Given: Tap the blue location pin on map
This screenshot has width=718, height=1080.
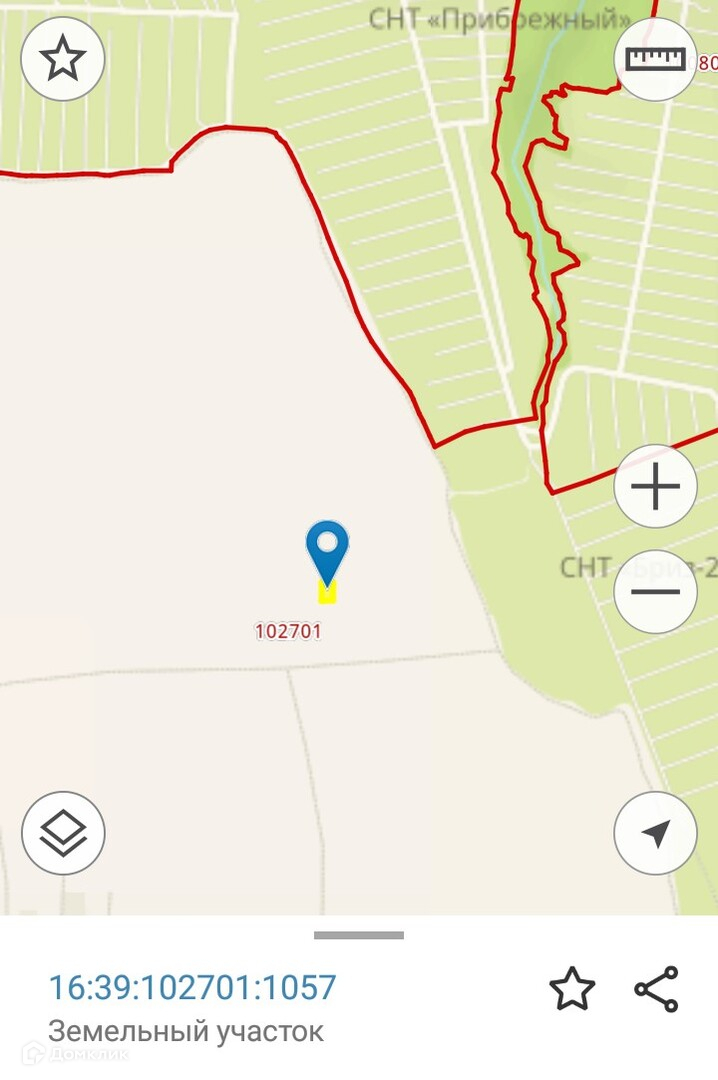Looking at the screenshot, I should coord(327,549).
